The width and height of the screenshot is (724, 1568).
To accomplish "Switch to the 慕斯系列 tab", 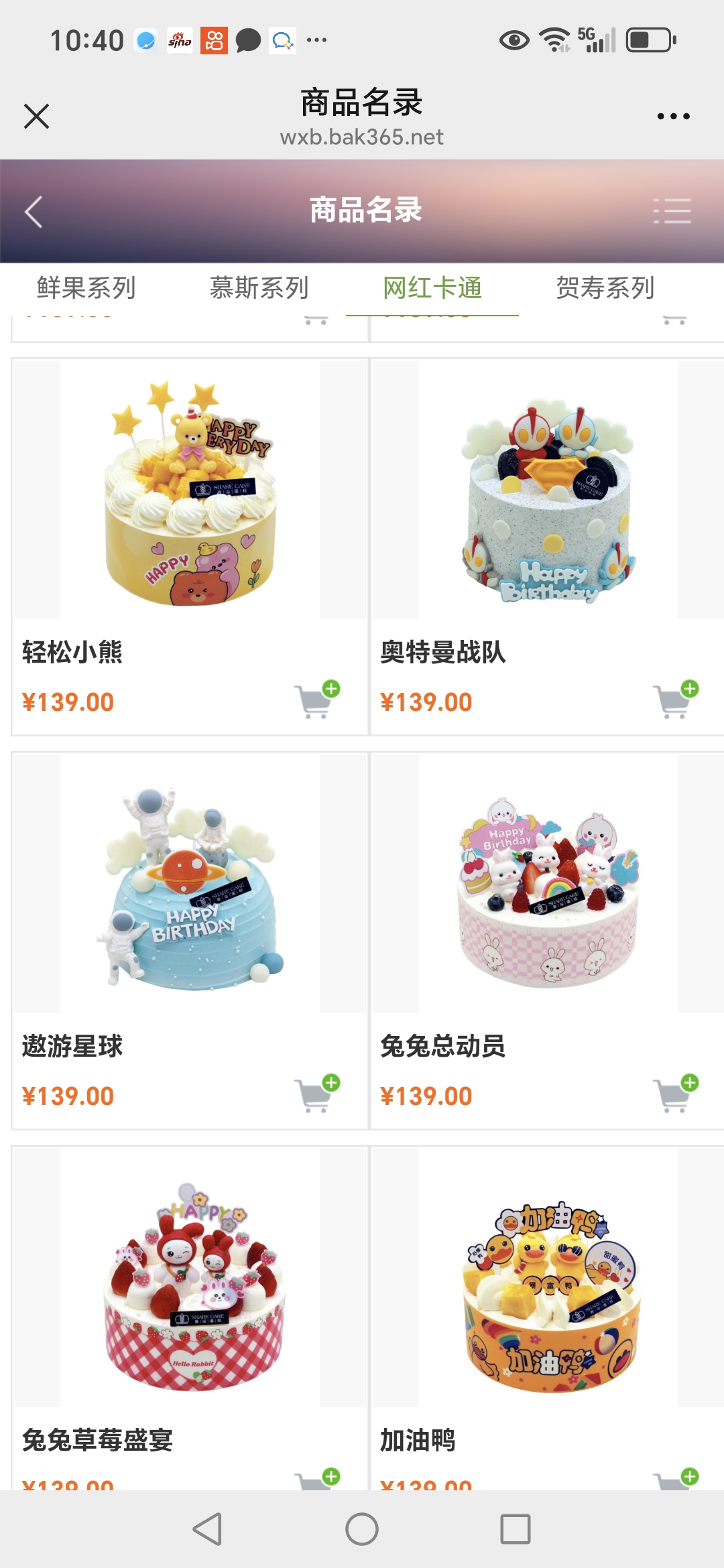I will pos(259,288).
